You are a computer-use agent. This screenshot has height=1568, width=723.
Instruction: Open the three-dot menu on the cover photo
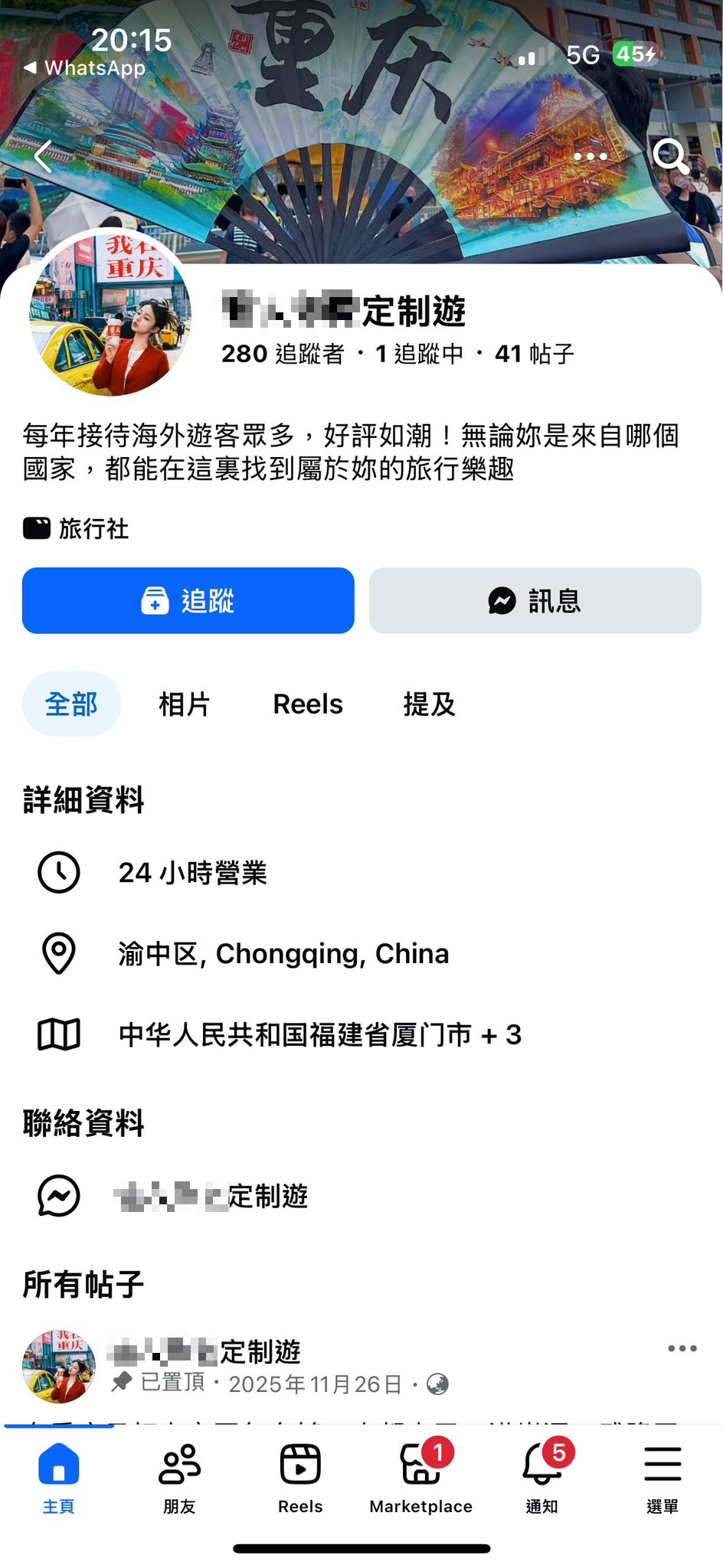pos(591,156)
